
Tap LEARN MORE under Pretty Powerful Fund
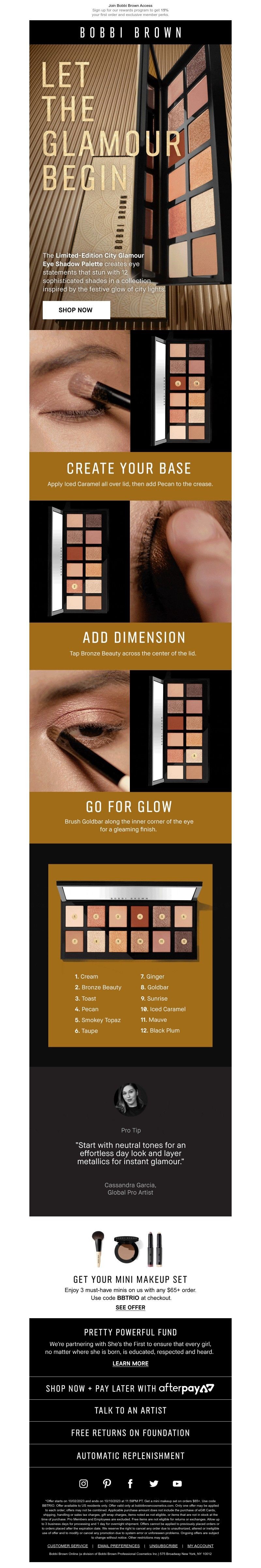pyautogui.click(x=130, y=1364)
